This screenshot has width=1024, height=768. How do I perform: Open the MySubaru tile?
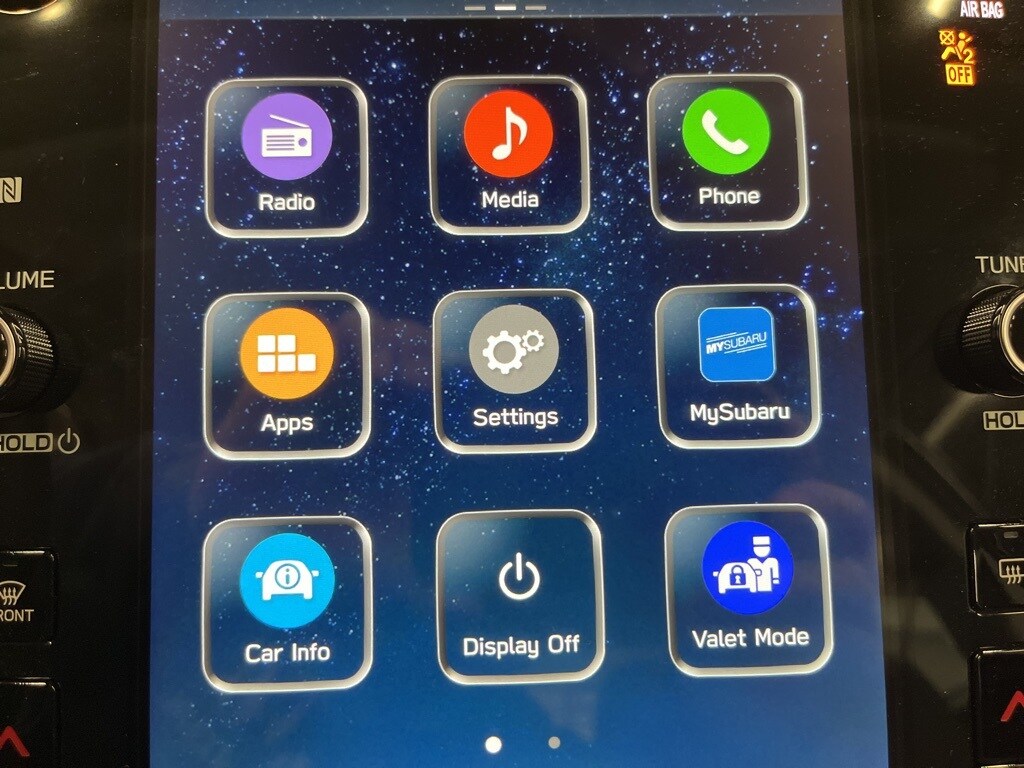[738, 366]
